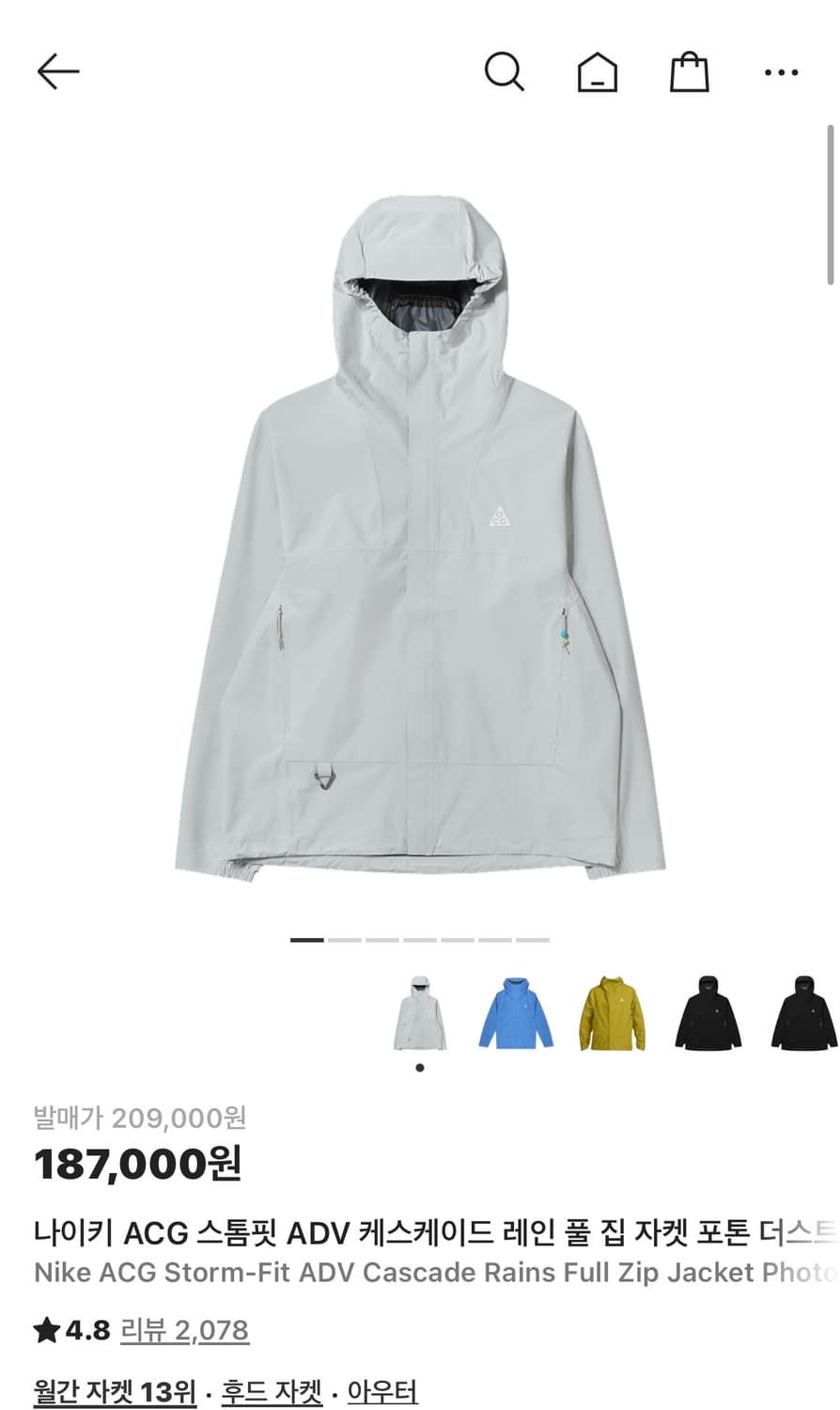Tap the main product photo
The width and height of the screenshot is (840, 1410).
coord(420,536)
